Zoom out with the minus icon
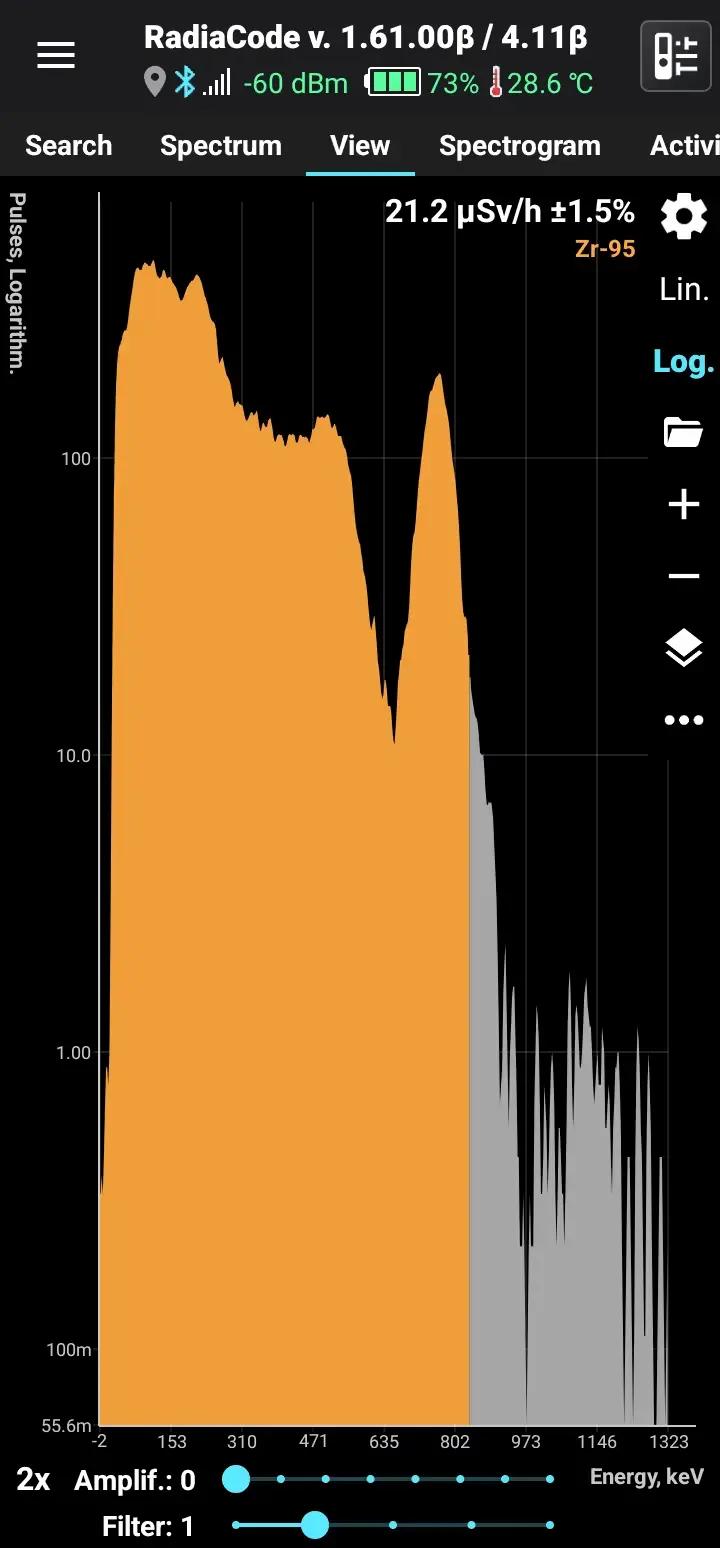Viewport: 720px width, 1548px height. coord(684,576)
